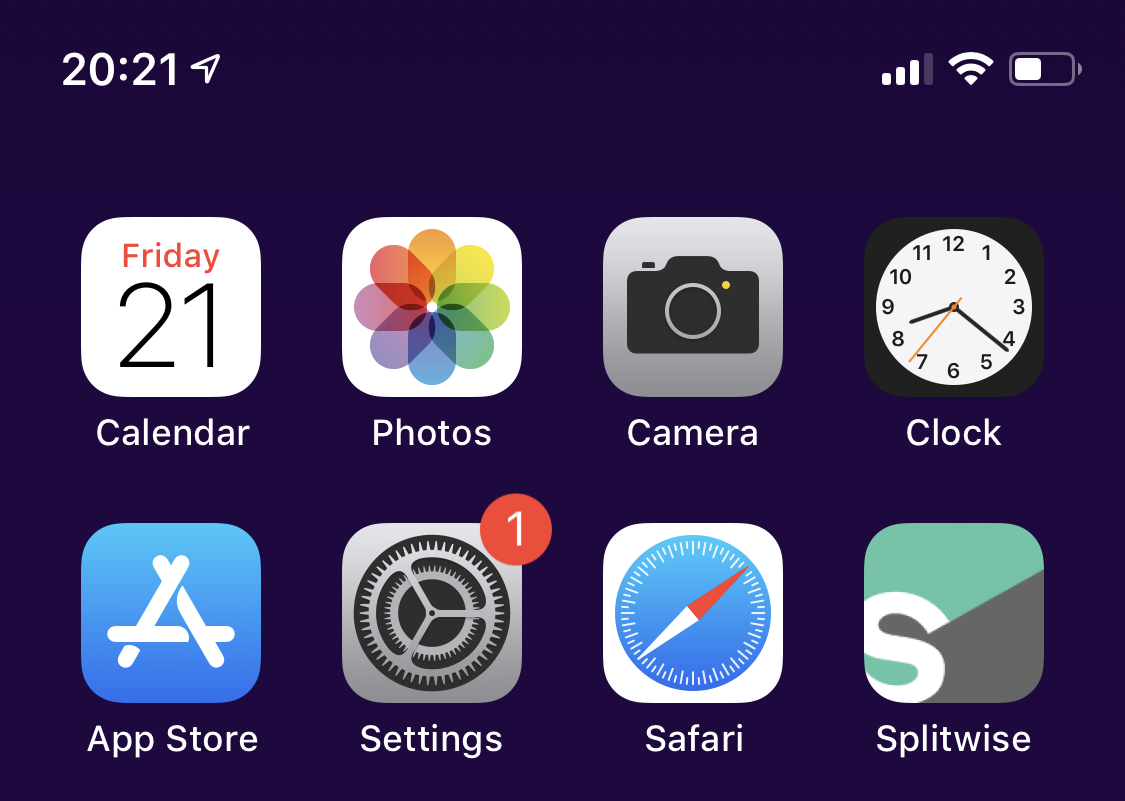Launch the App Store
The width and height of the screenshot is (1125, 801).
(171, 613)
